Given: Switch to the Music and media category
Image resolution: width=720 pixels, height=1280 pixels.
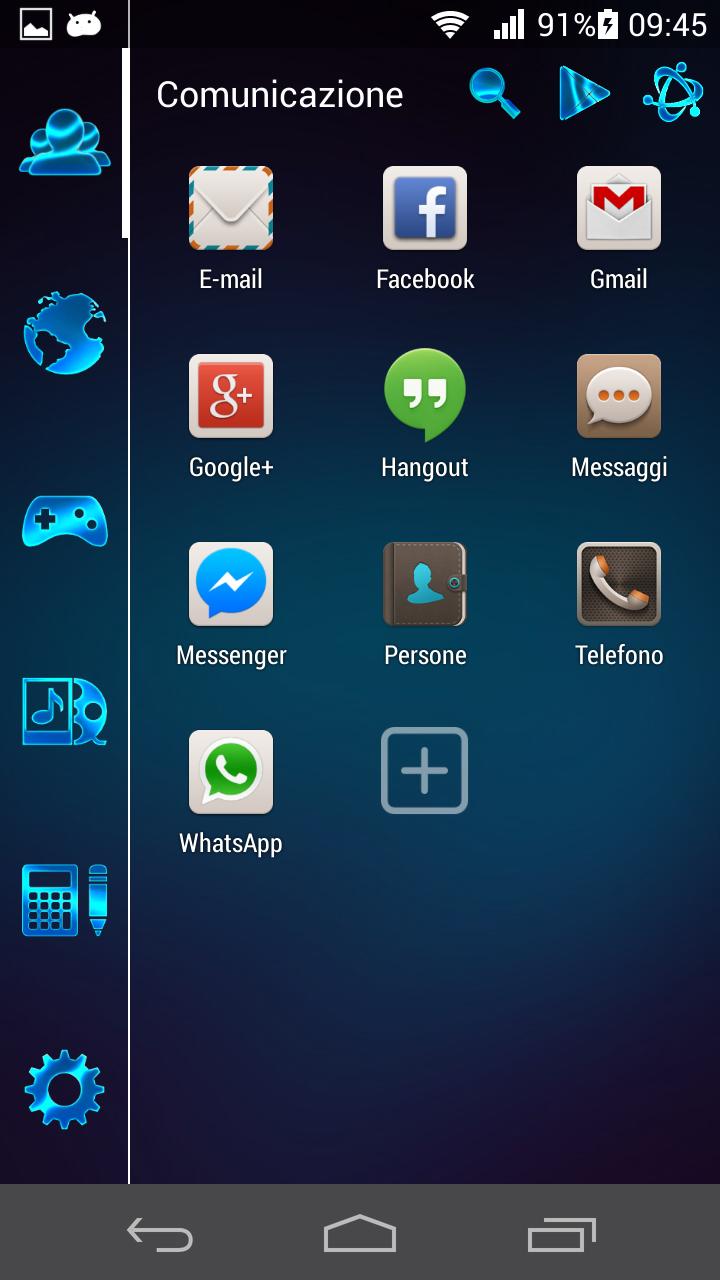Looking at the screenshot, I should tap(64, 711).
